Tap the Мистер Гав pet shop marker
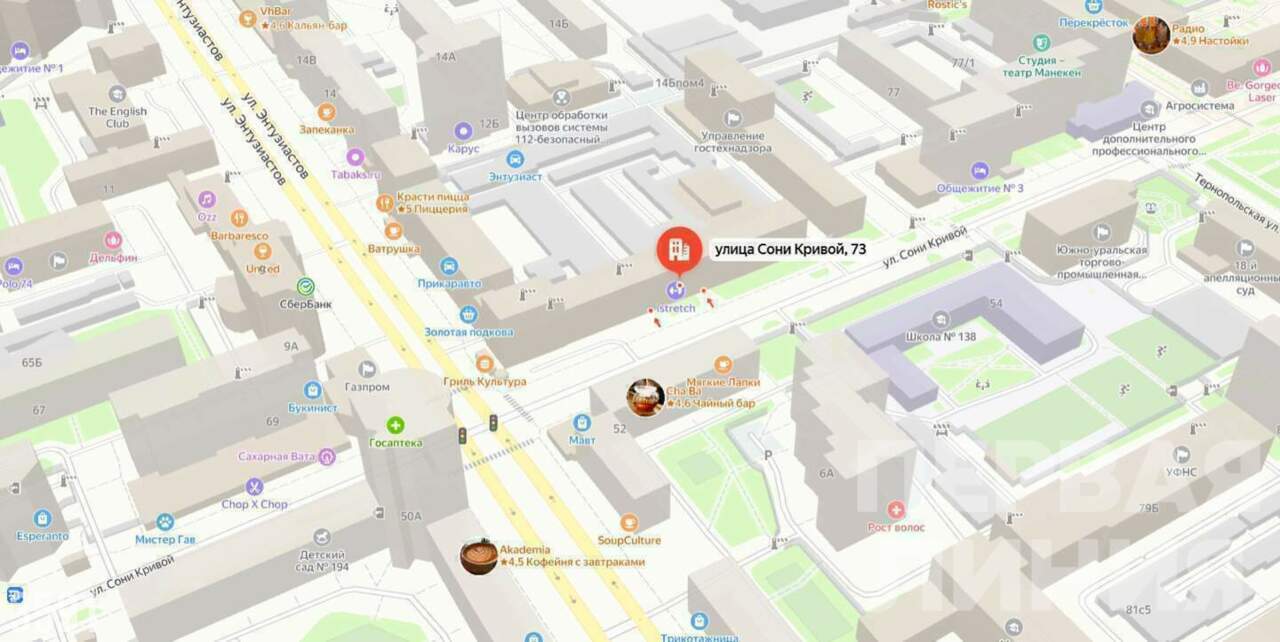1280x642 pixels. [x=165, y=522]
